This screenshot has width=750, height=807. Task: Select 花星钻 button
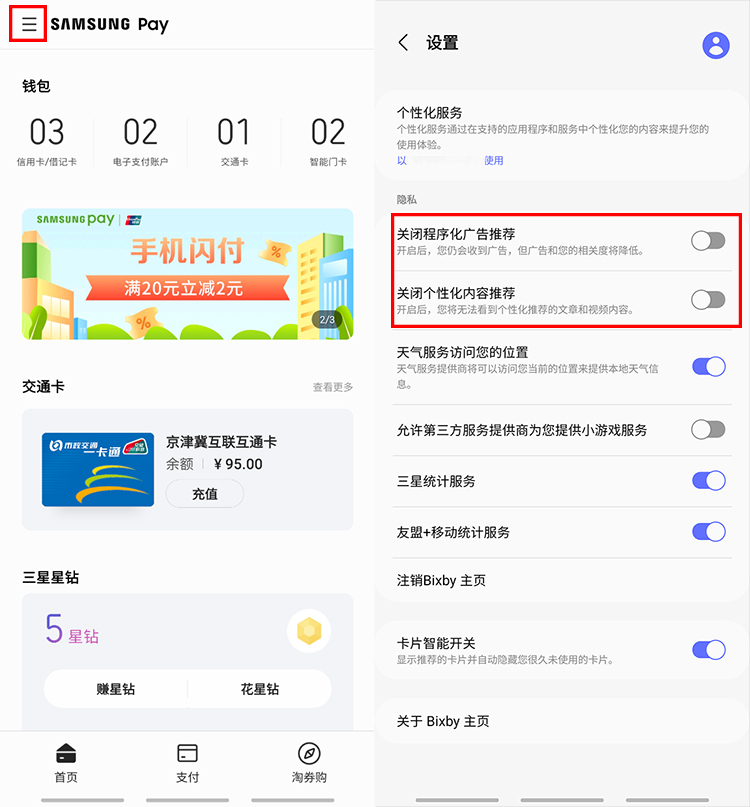(x=260, y=689)
